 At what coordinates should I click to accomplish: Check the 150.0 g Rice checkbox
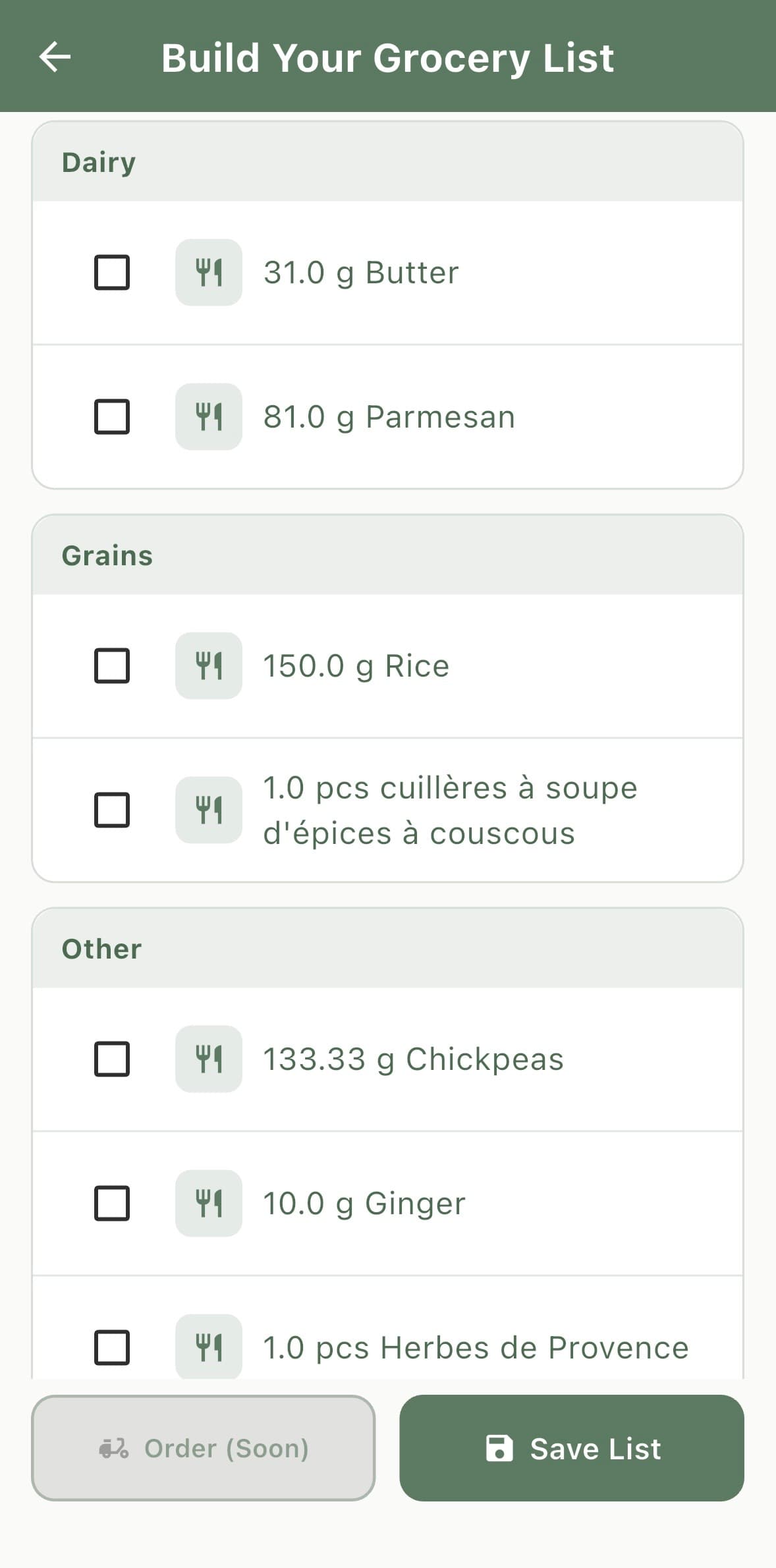point(111,664)
